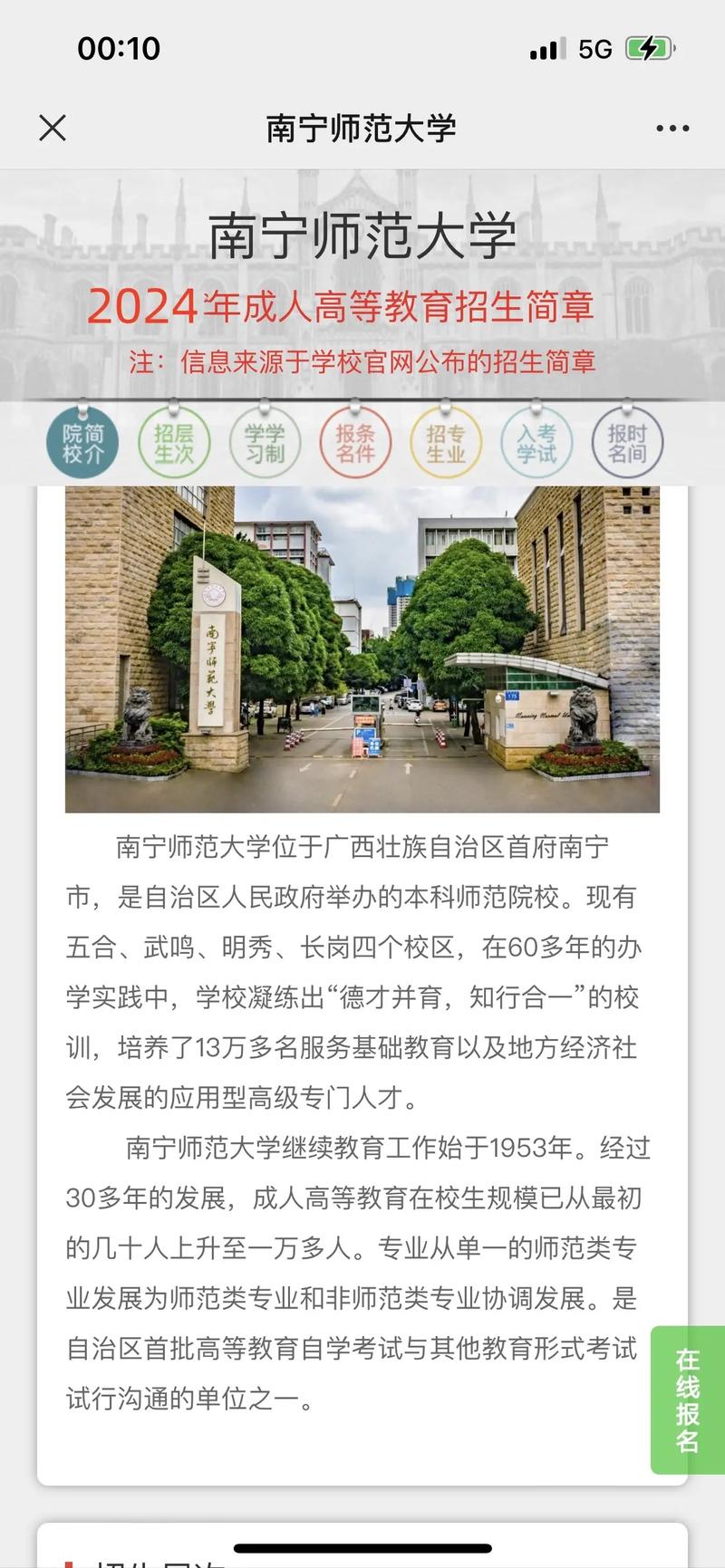This screenshot has width=725, height=1568.
Task: Select the 入学考试 navigation icon
Action: 536,443
